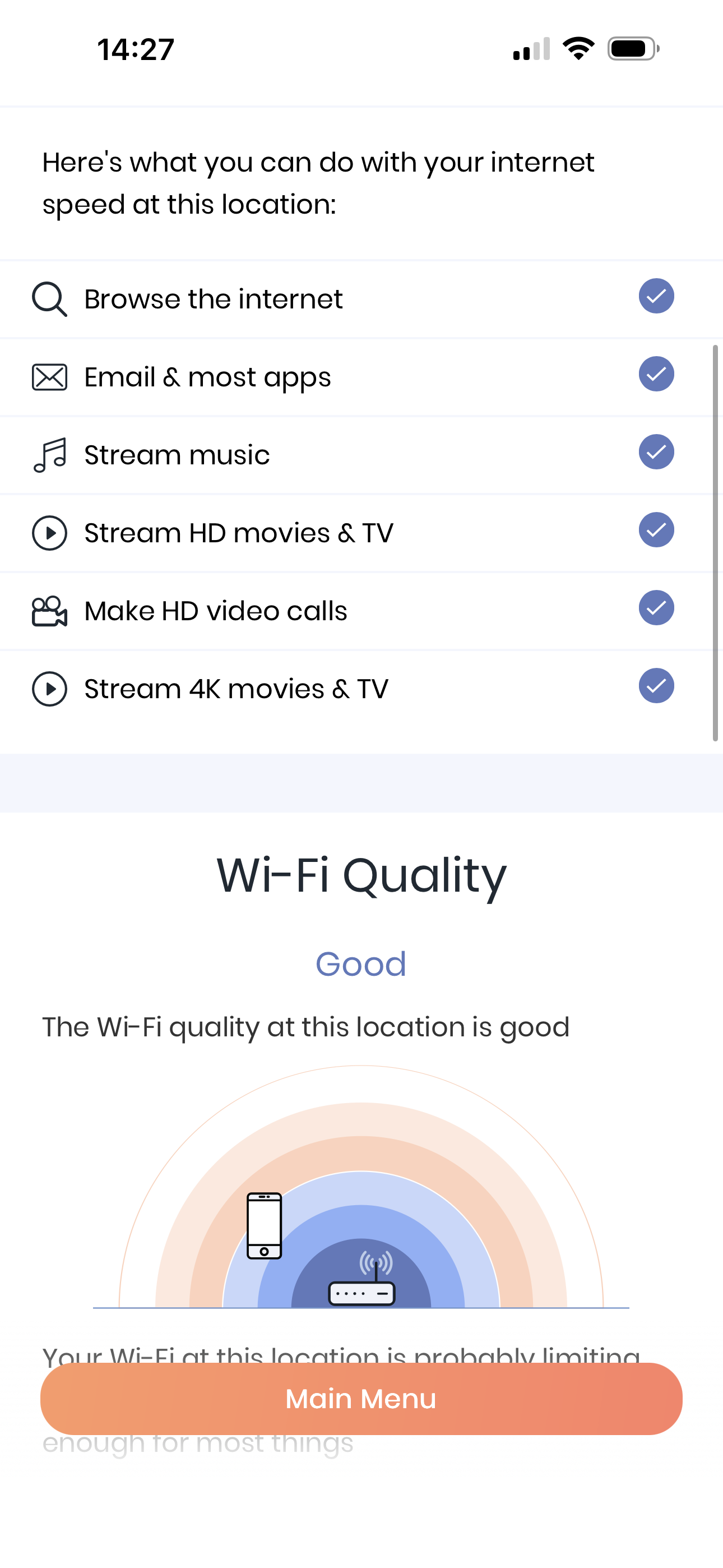Toggle the checkmark for Stream 4K movies & TV
The height and width of the screenshot is (1568, 723).
[x=656, y=686]
